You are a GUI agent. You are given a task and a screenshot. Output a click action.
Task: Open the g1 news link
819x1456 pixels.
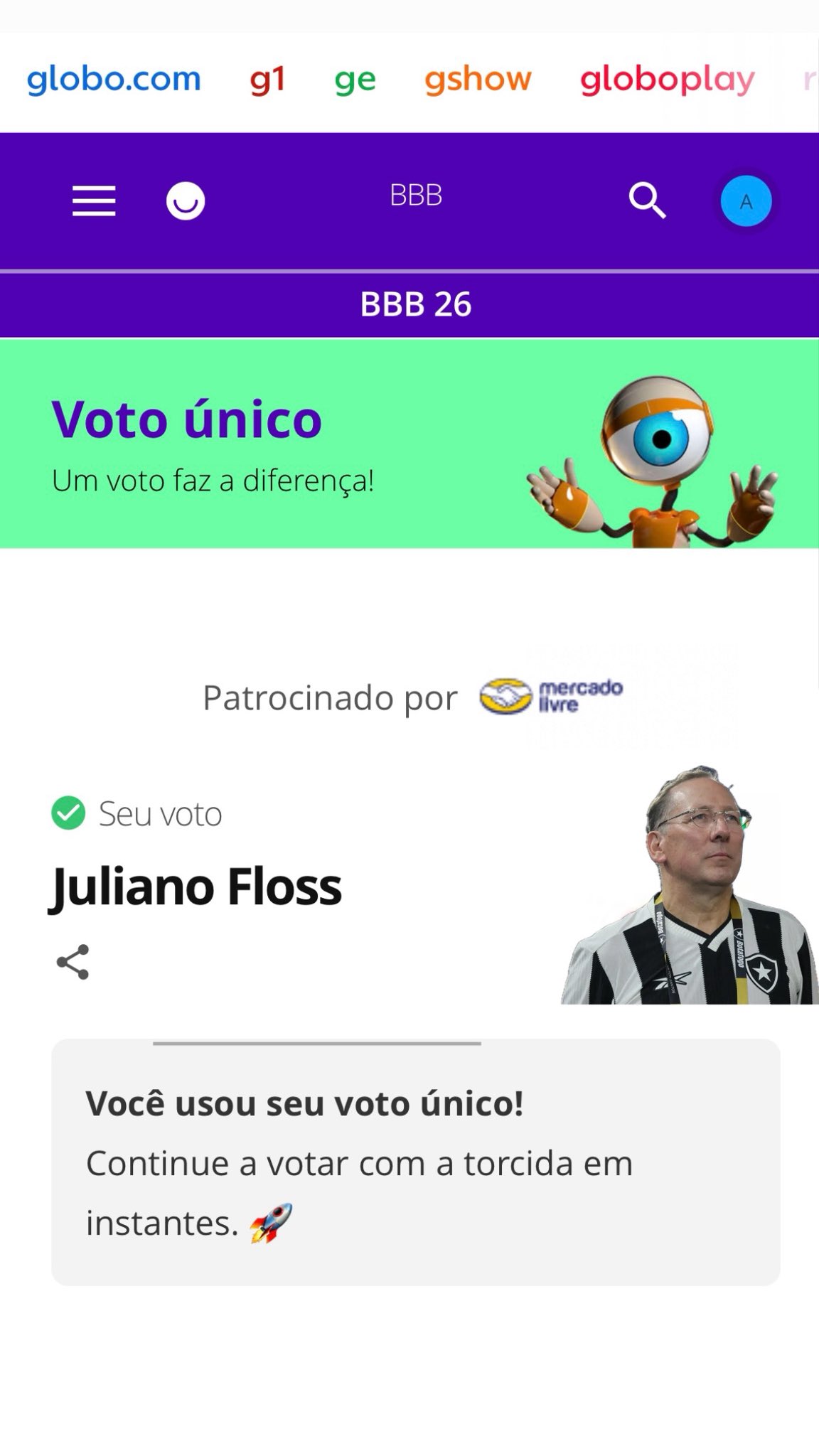pos(267,79)
